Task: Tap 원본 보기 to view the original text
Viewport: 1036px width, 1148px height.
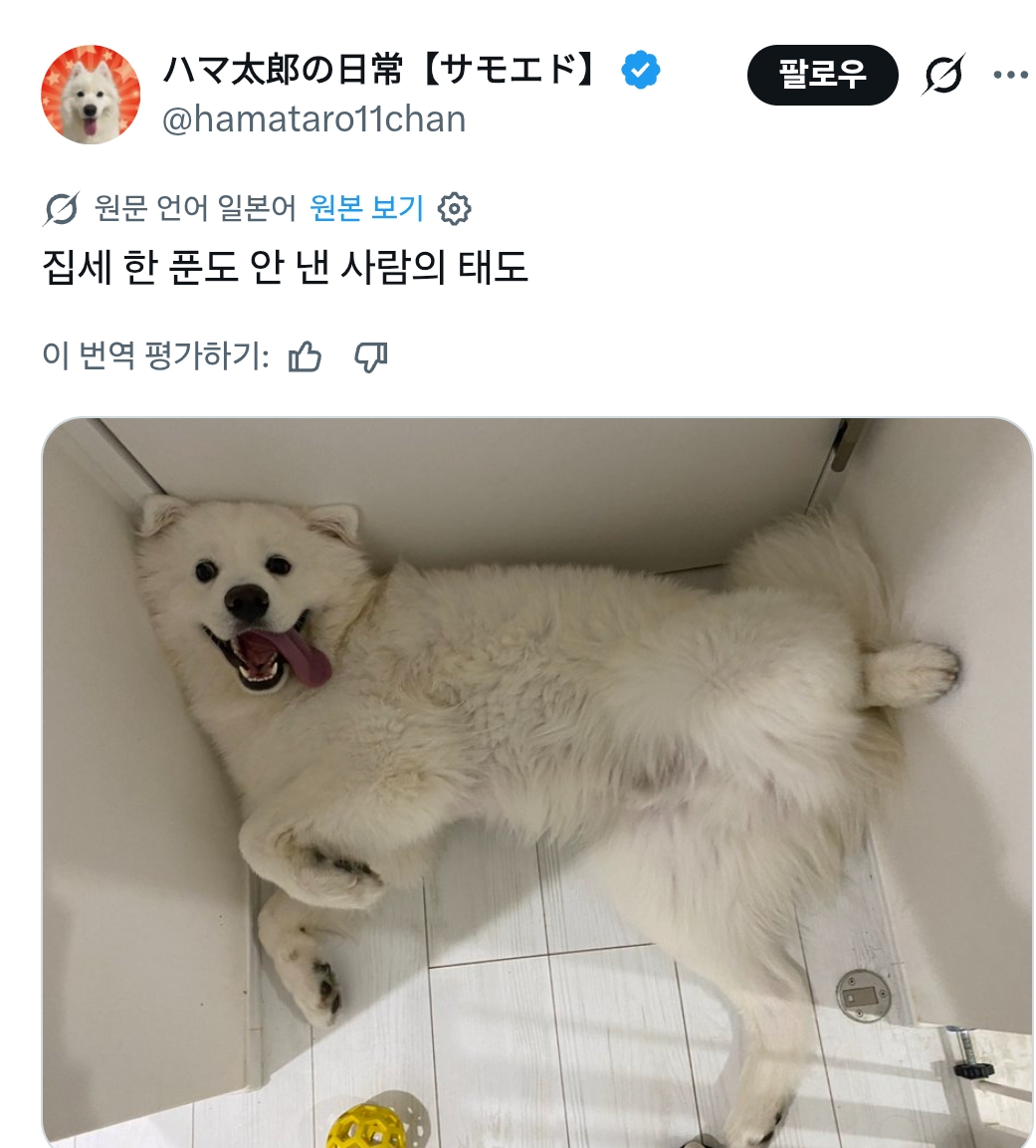Action: tap(366, 209)
